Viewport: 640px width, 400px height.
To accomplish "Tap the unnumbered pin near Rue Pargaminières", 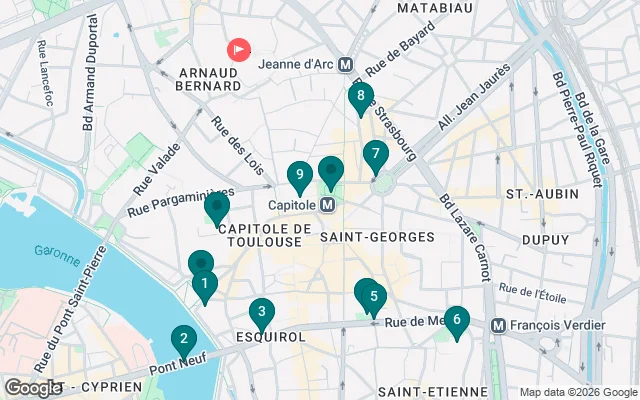I will tap(216, 207).
